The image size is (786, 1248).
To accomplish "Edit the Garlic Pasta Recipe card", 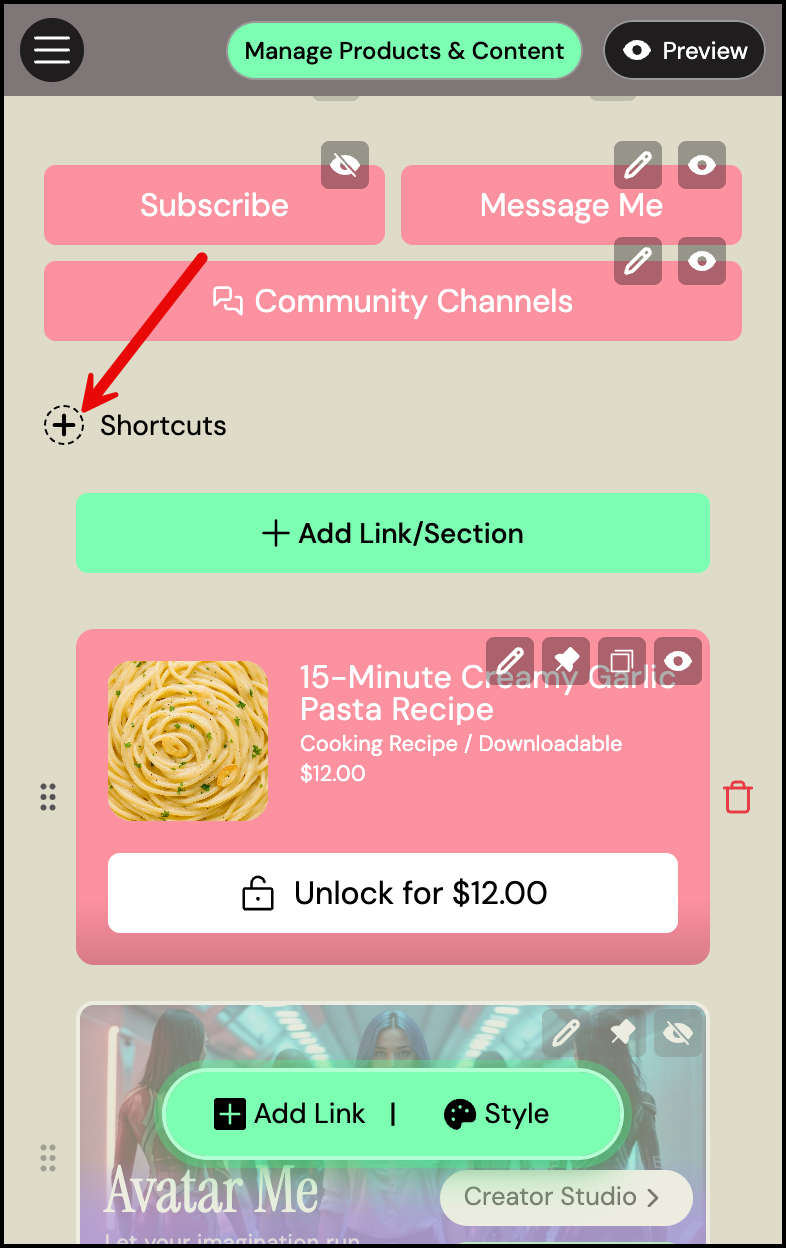I will click(x=510, y=661).
